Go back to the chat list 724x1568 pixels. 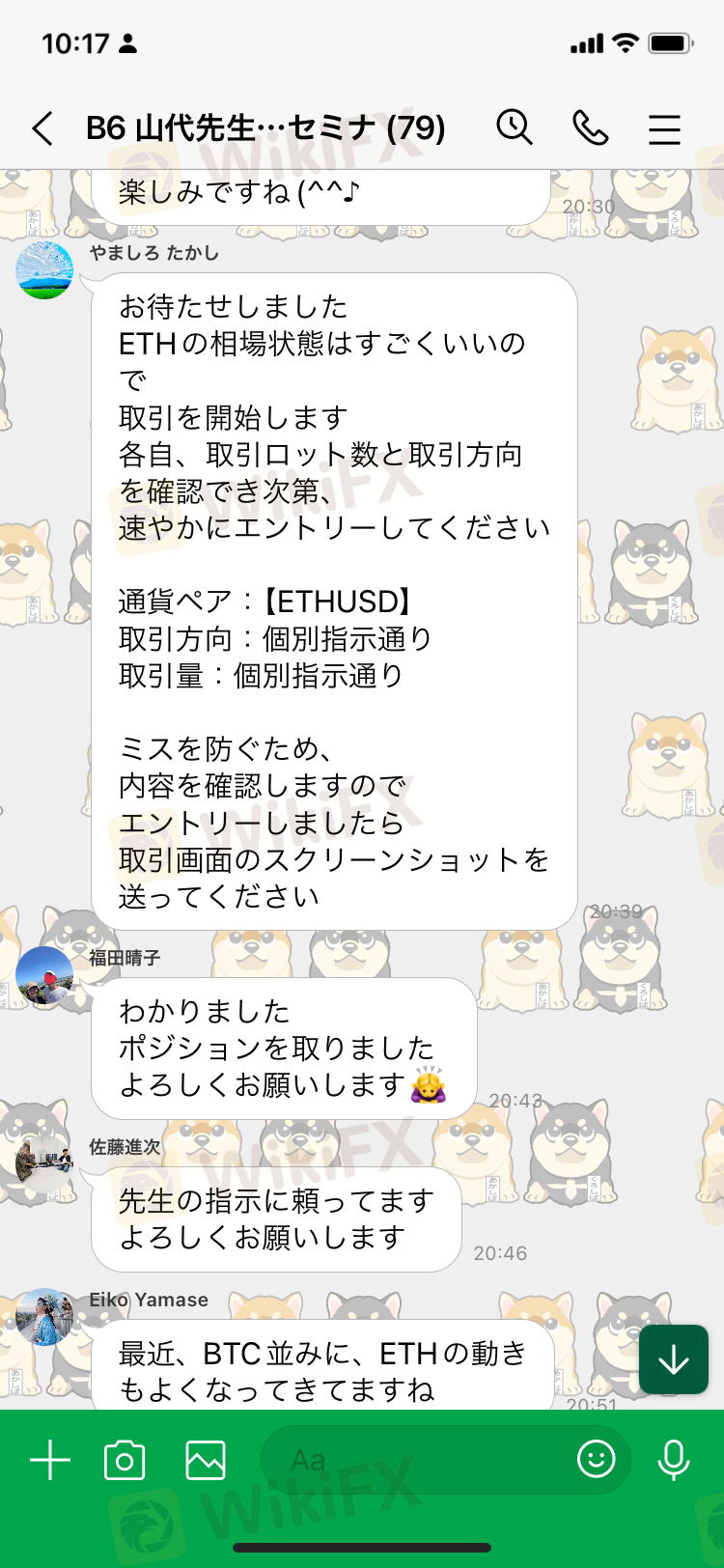click(42, 128)
